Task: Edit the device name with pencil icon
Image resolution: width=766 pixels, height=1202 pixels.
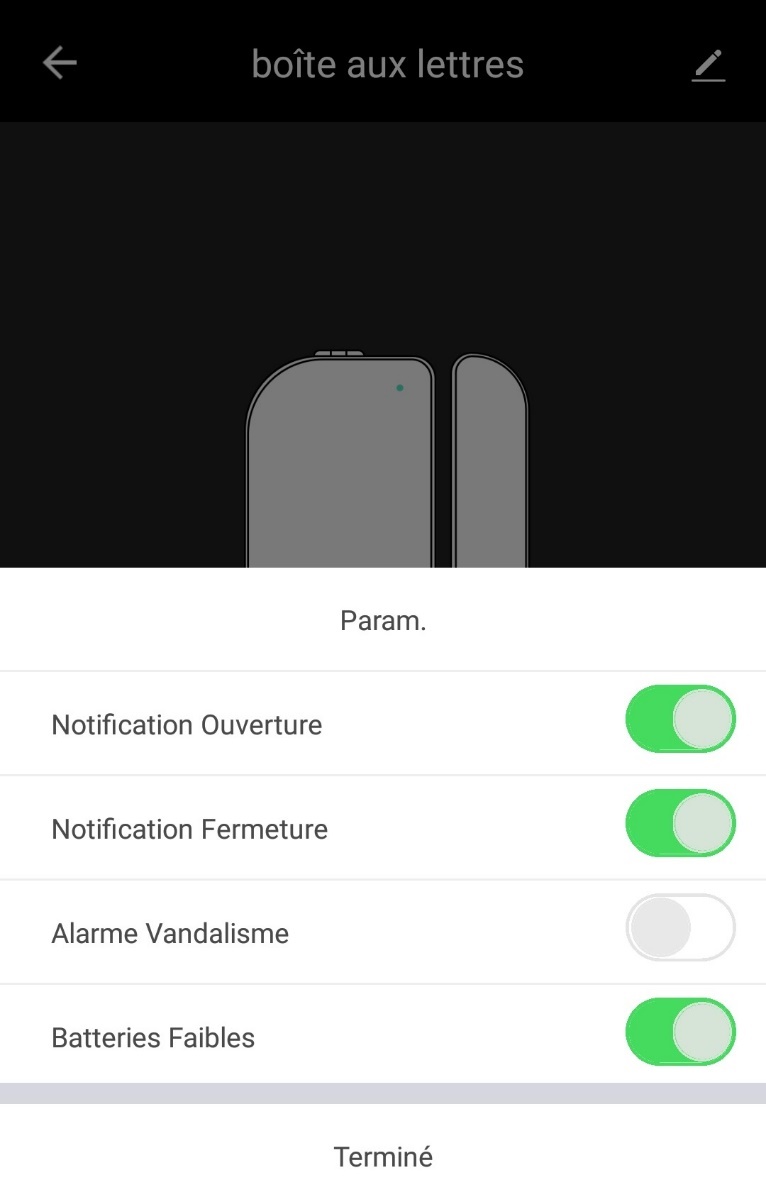Action: (708, 66)
